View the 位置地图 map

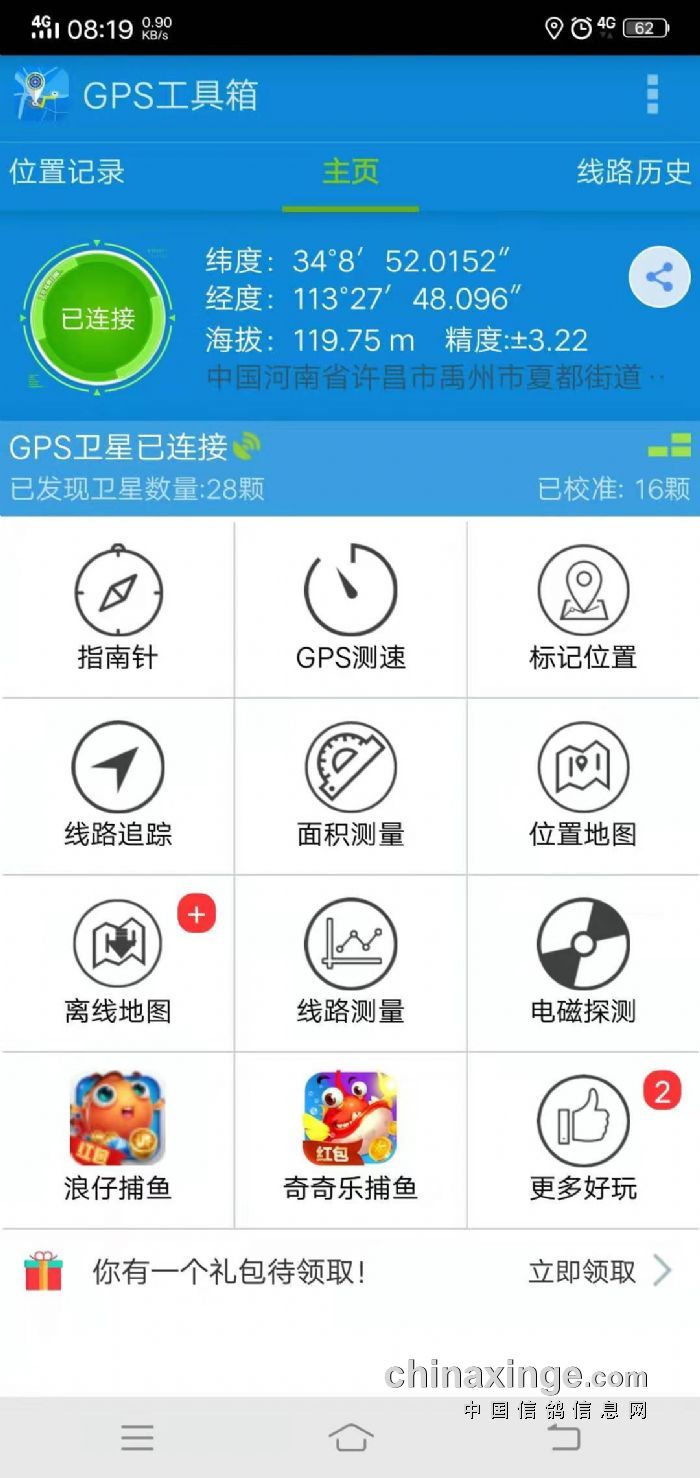[x=583, y=785]
